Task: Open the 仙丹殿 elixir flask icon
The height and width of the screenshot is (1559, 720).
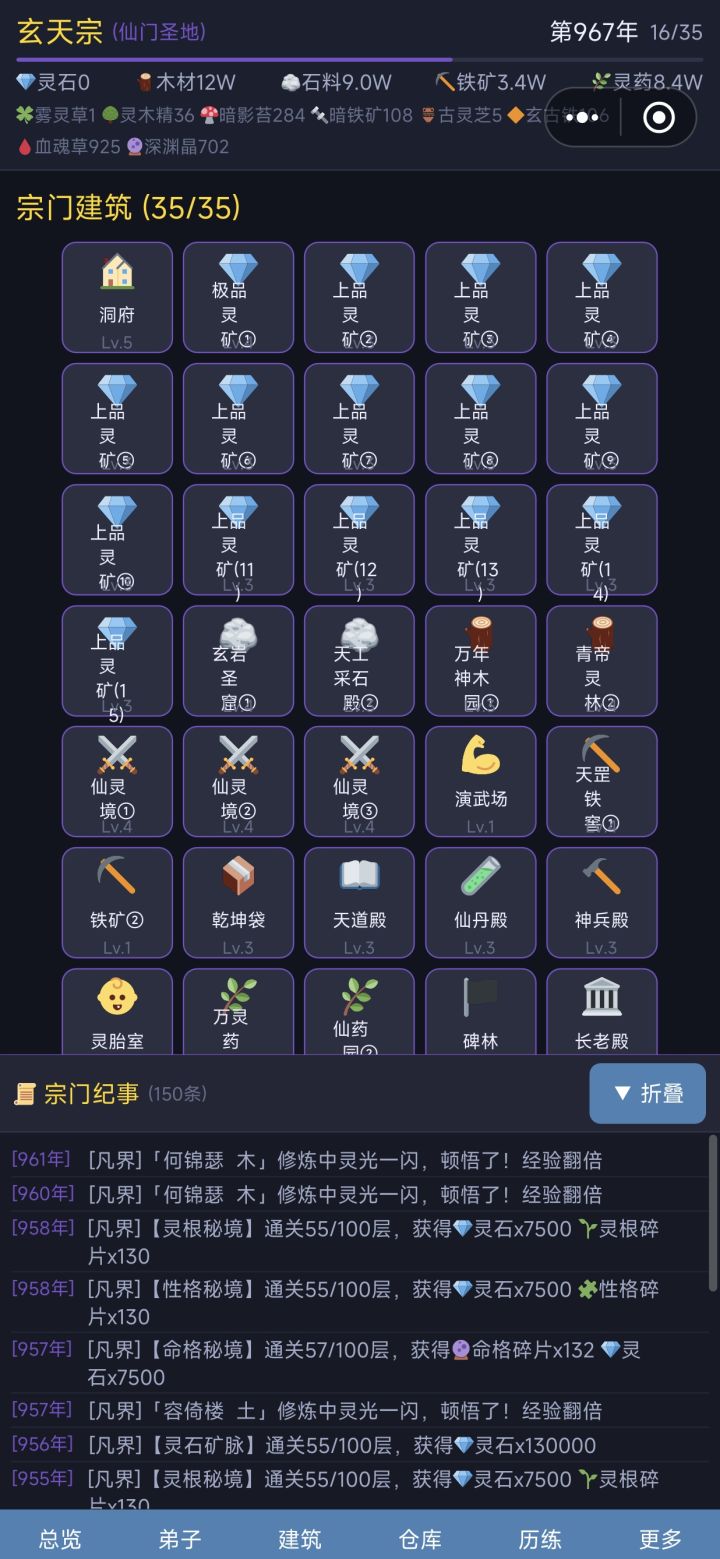Action: point(480,903)
